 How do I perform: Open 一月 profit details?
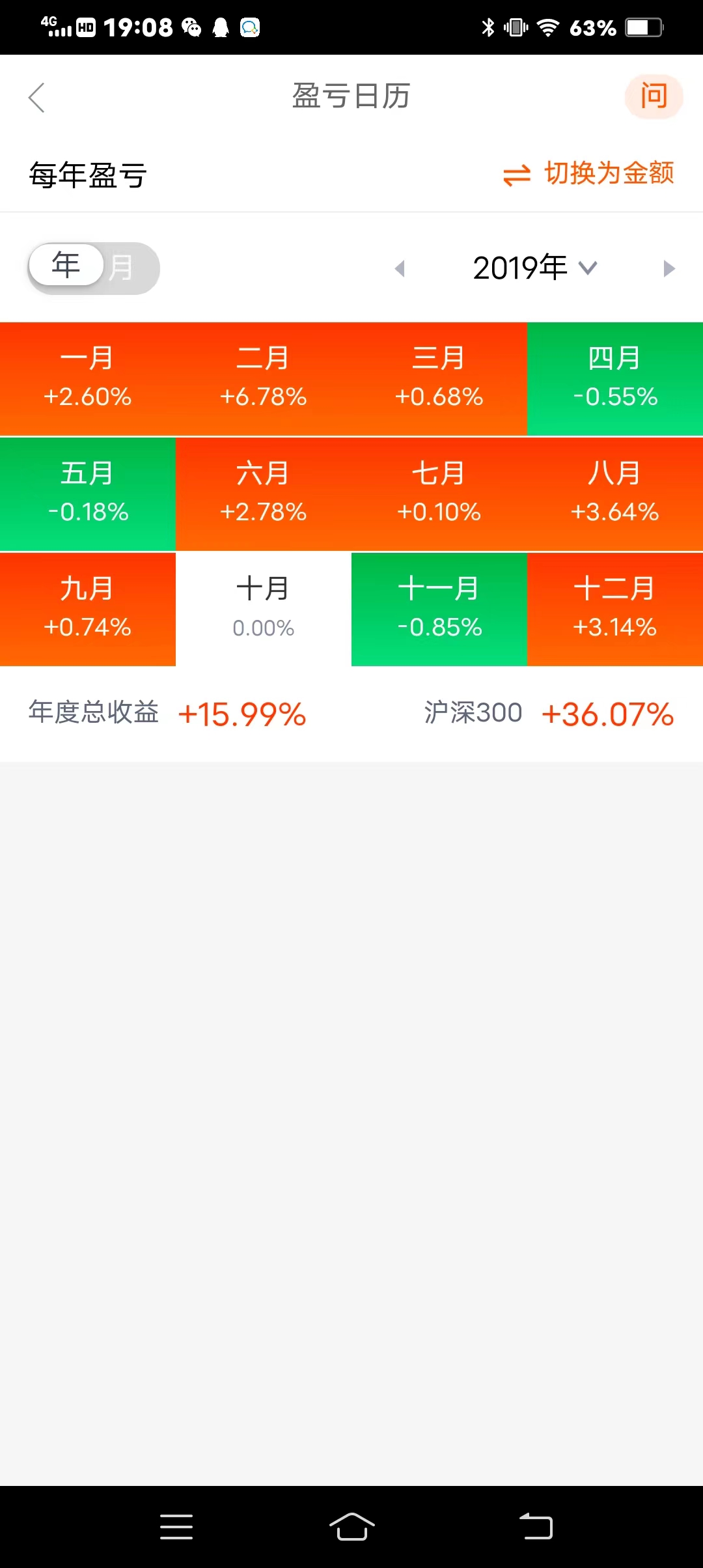[x=88, y=378]
